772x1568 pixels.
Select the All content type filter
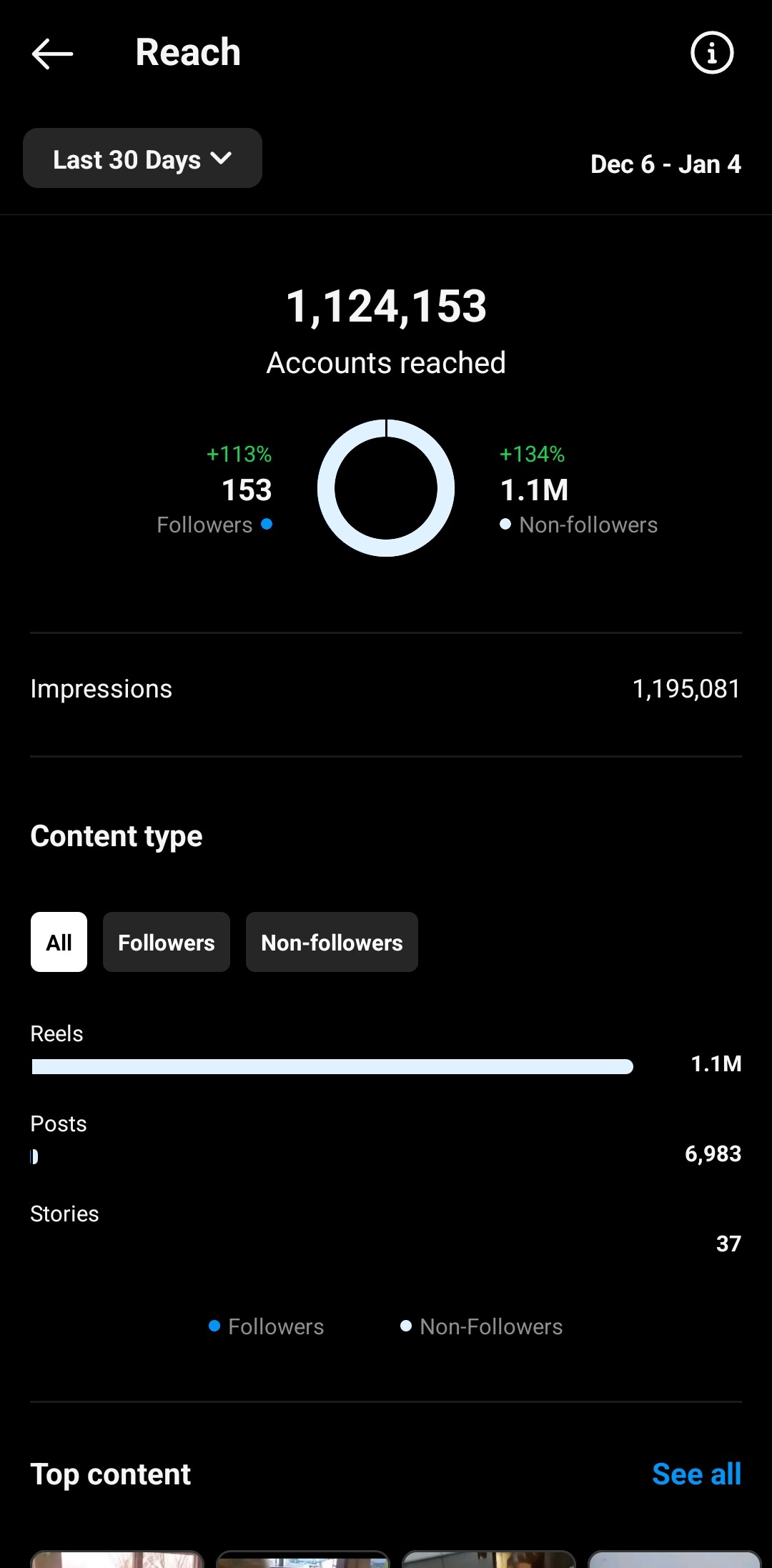pos(59,942)
